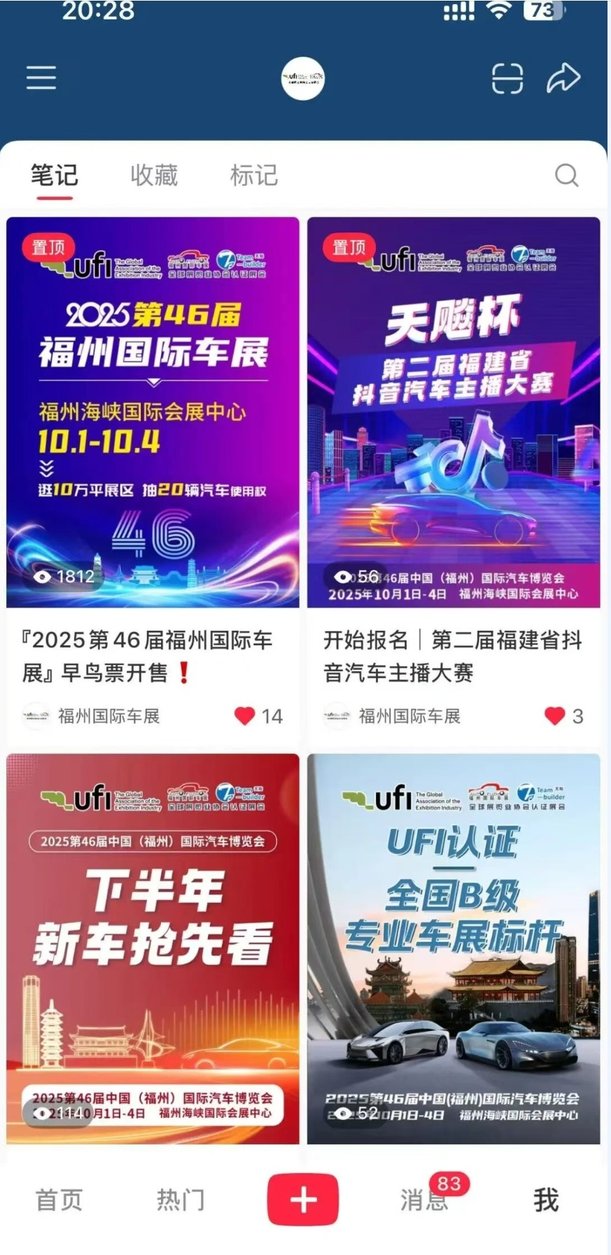
Task: Open the UFI认证 专业车展标杆 note
Action: point(453,948)
